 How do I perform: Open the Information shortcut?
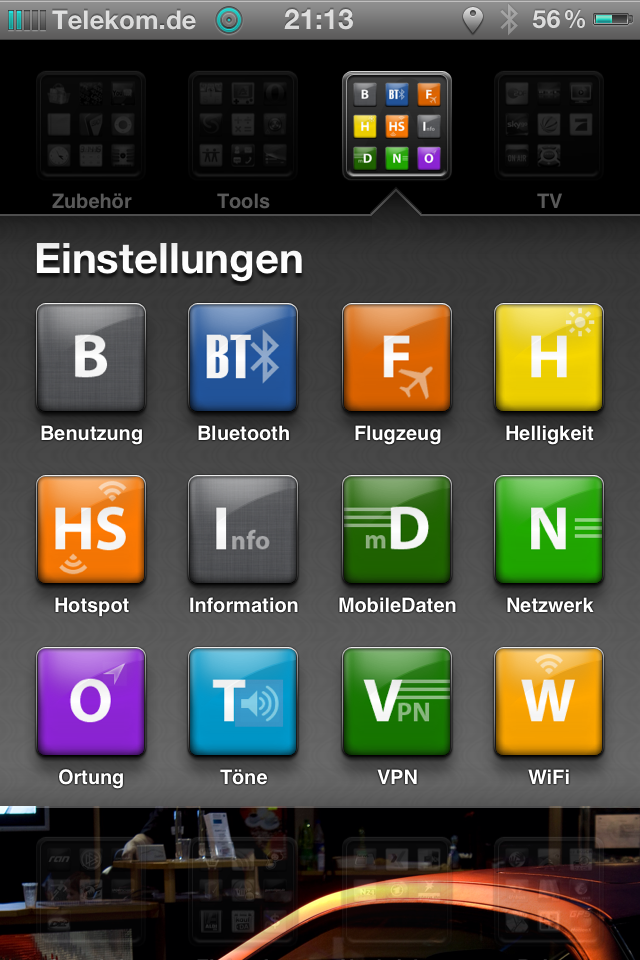coord(243,530)
